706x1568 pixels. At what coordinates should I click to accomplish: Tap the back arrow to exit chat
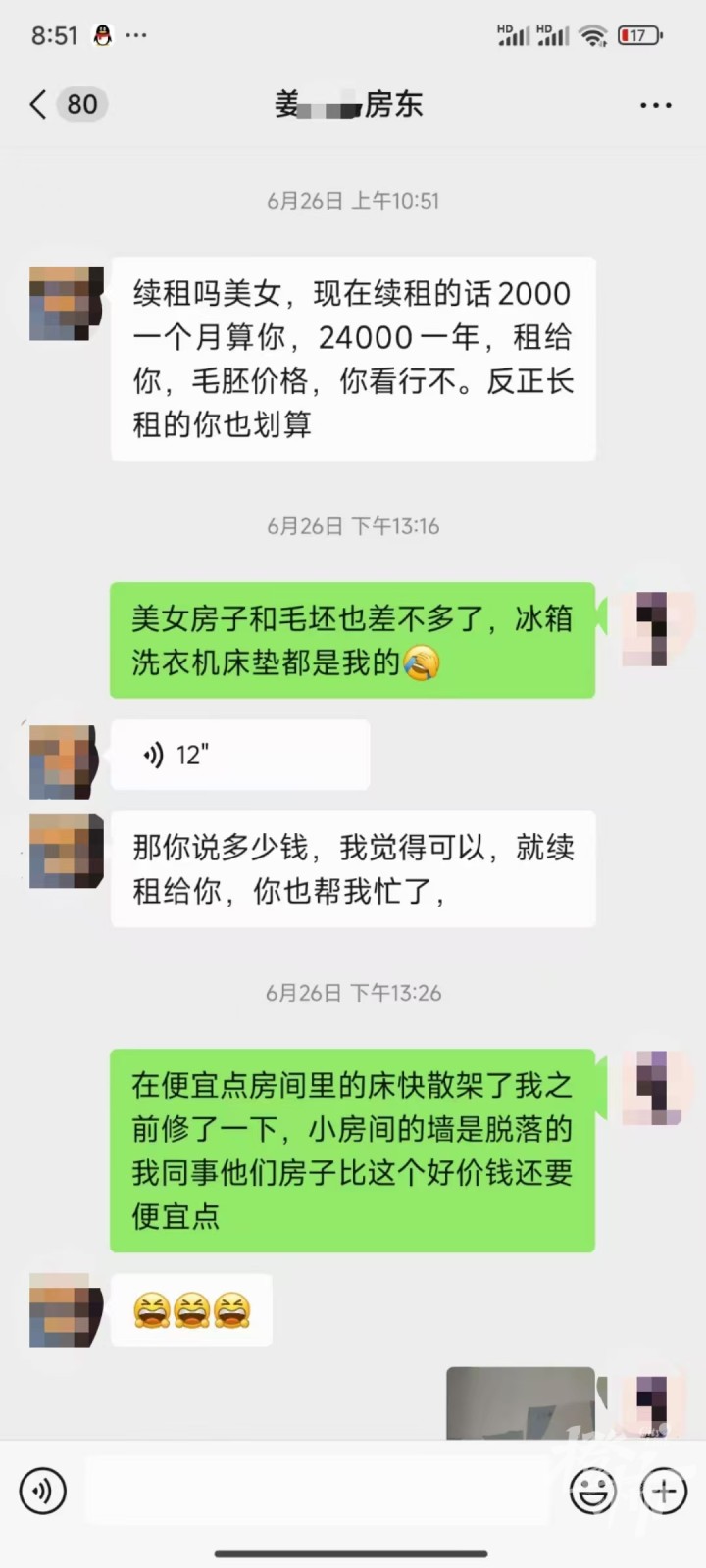(36, 104)
